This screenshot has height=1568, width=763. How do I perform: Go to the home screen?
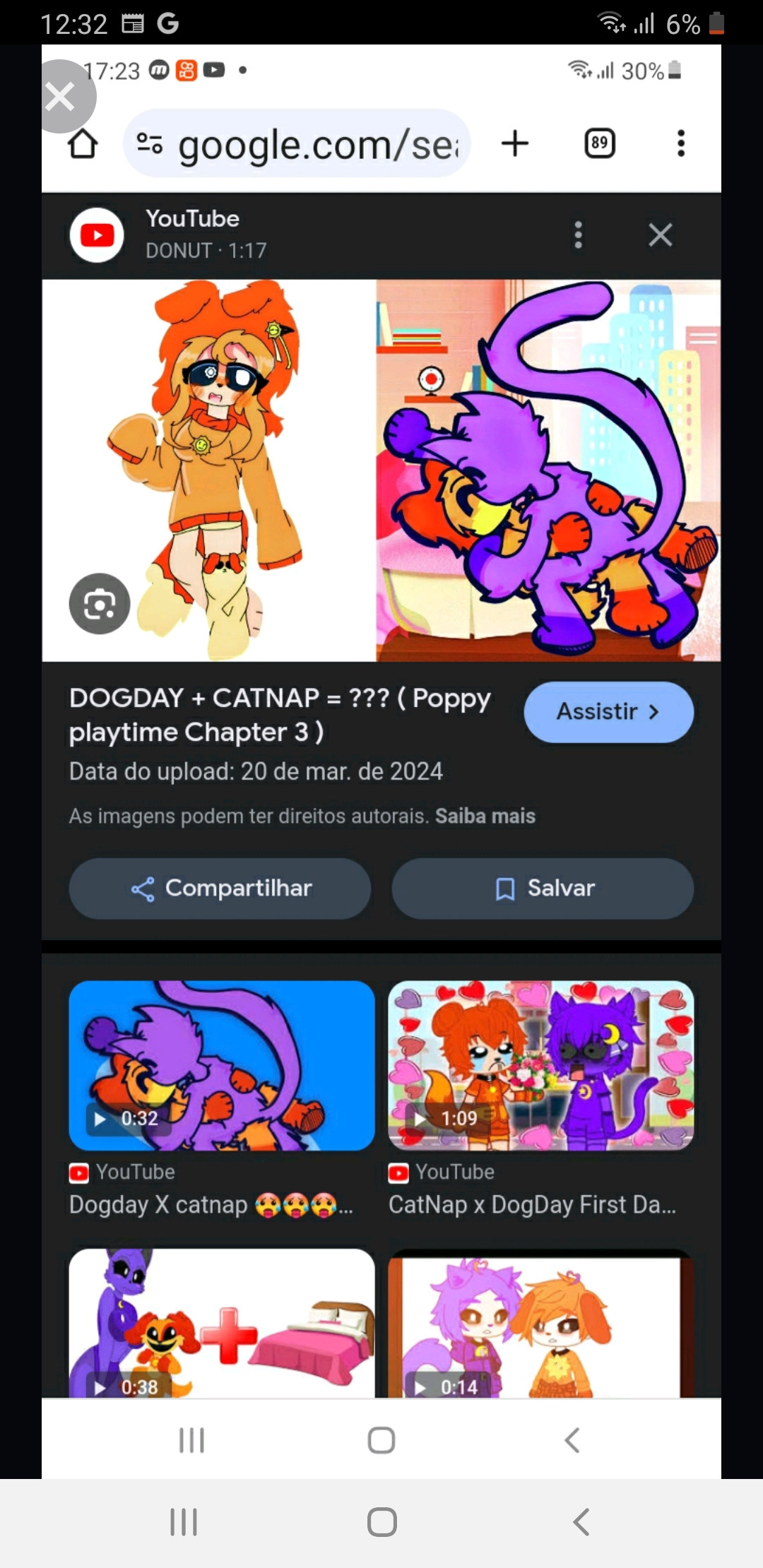click(381, 1521)
